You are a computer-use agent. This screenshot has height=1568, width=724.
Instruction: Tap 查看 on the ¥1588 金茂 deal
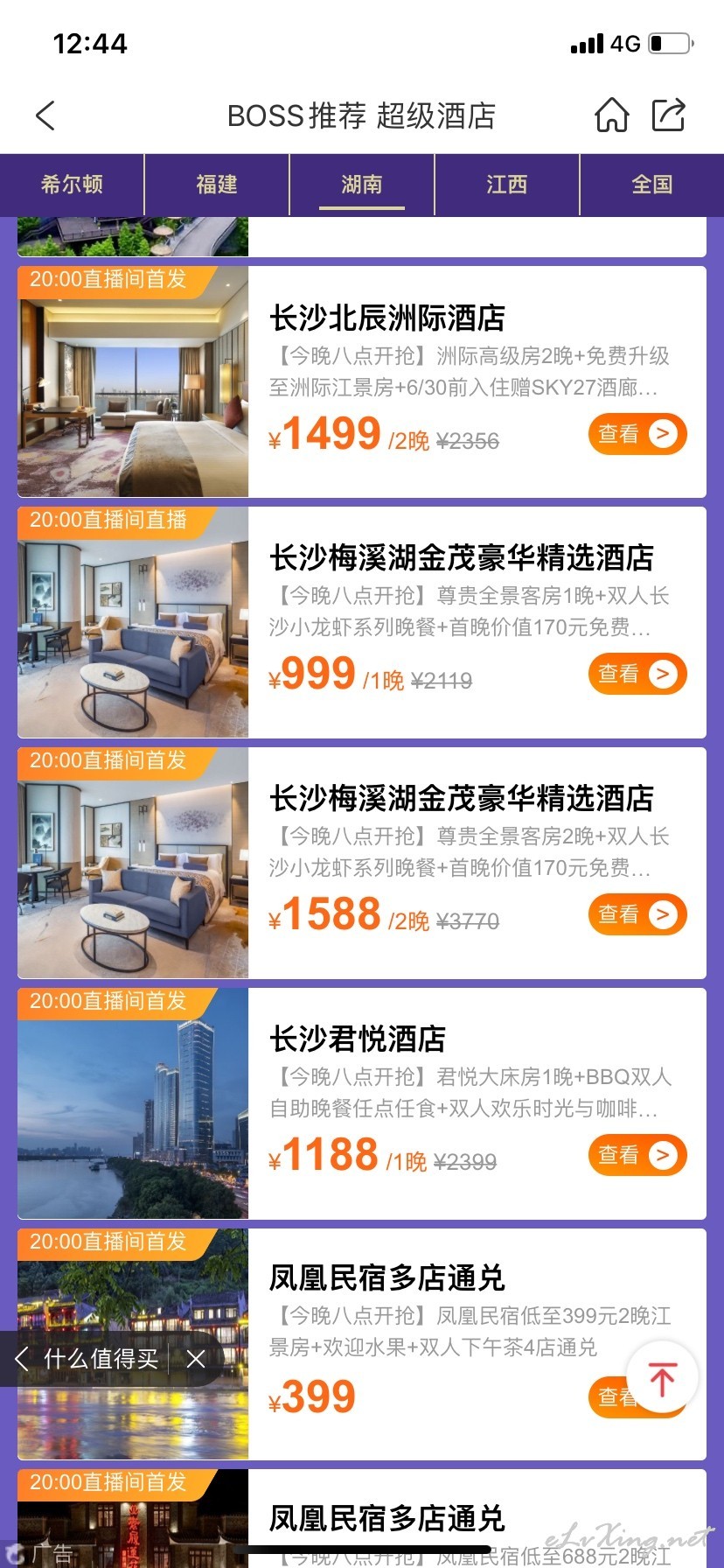click(637, 914)
